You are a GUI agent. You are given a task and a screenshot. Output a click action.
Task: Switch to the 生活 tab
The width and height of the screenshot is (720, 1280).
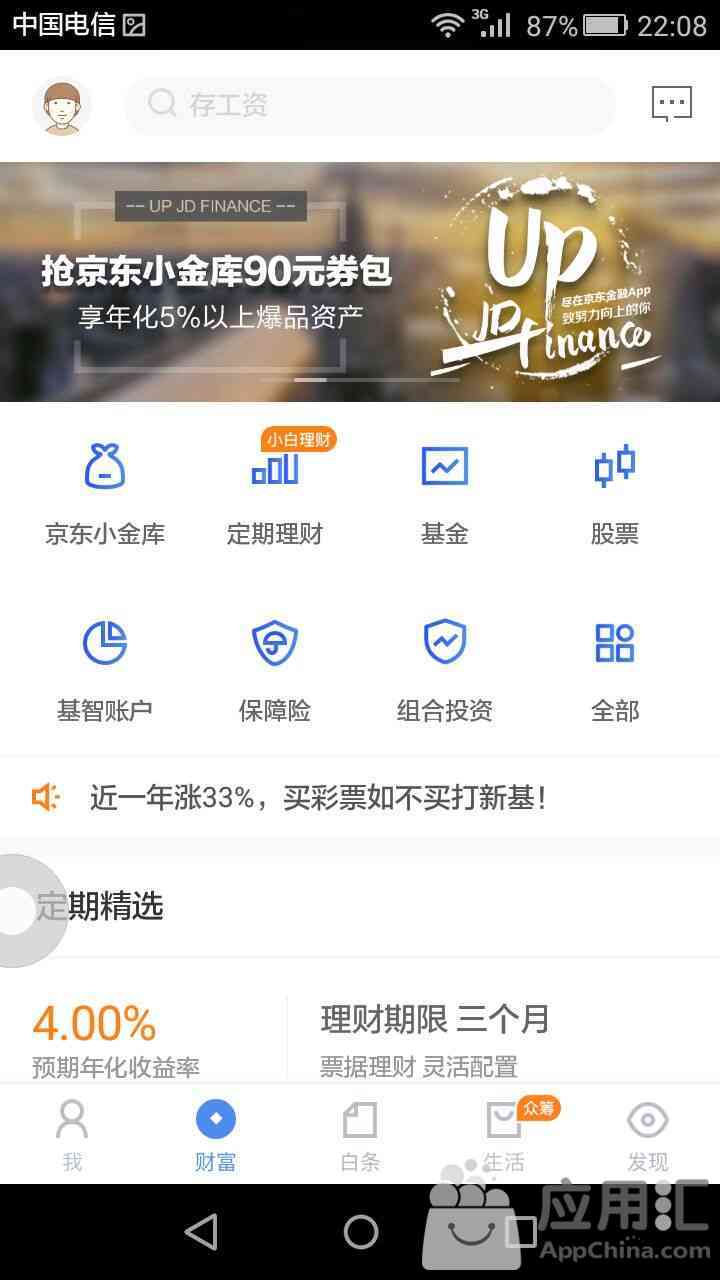click(x=504, y=1135)
